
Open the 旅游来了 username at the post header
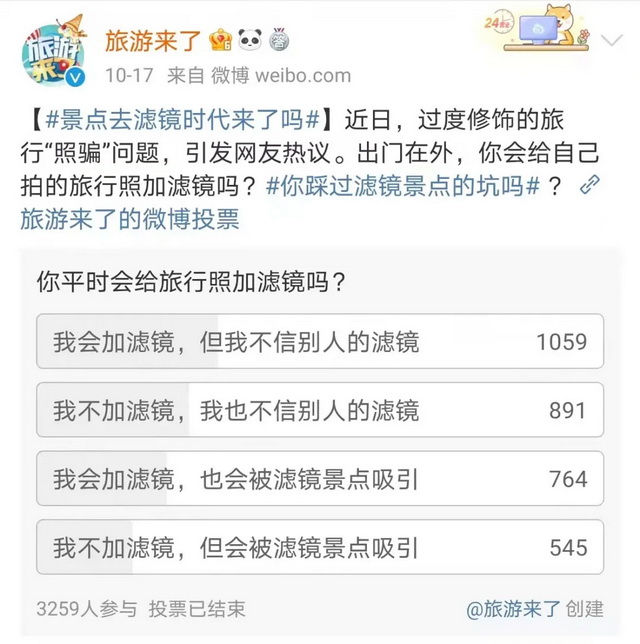tap(153, 41)
